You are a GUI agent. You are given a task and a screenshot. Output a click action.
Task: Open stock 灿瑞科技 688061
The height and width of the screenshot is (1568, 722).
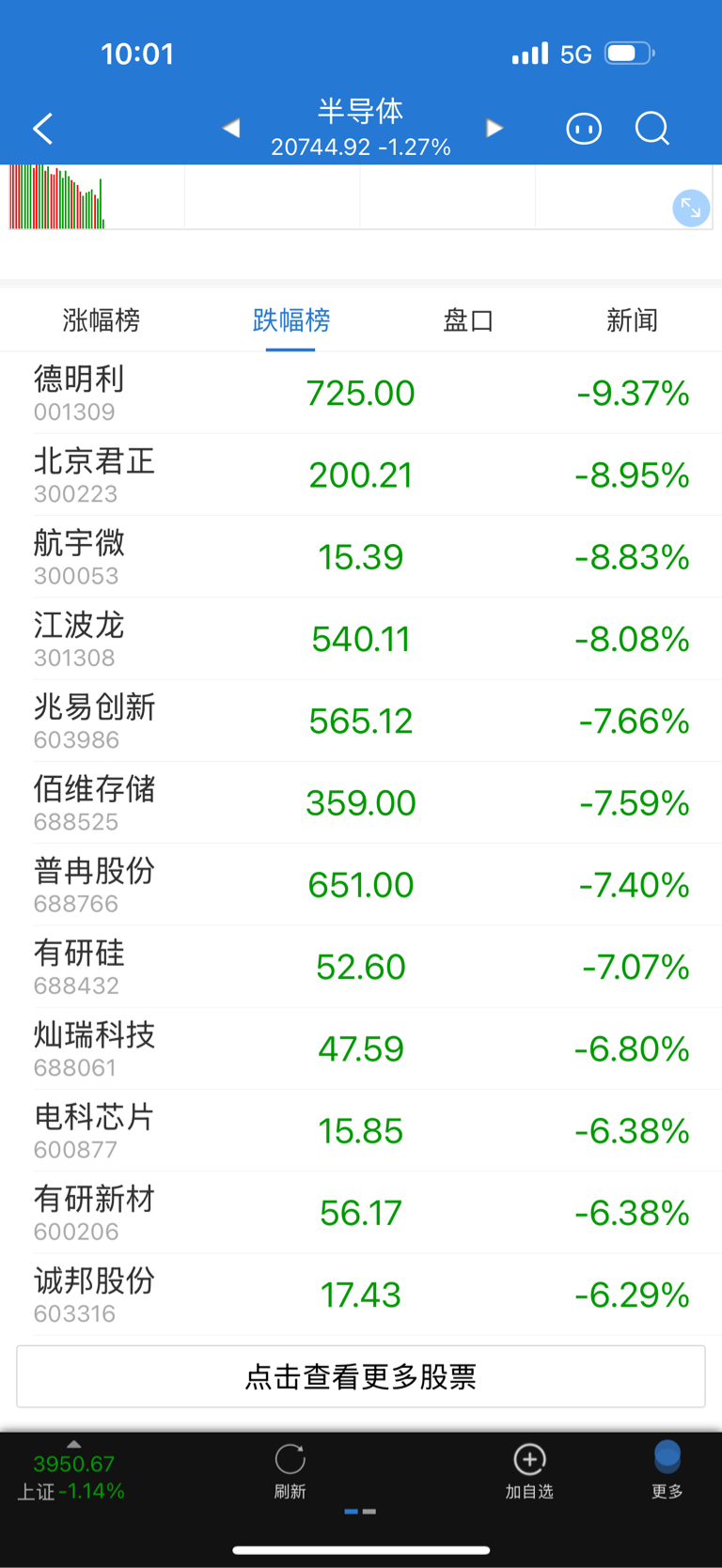coord(361,1048)
